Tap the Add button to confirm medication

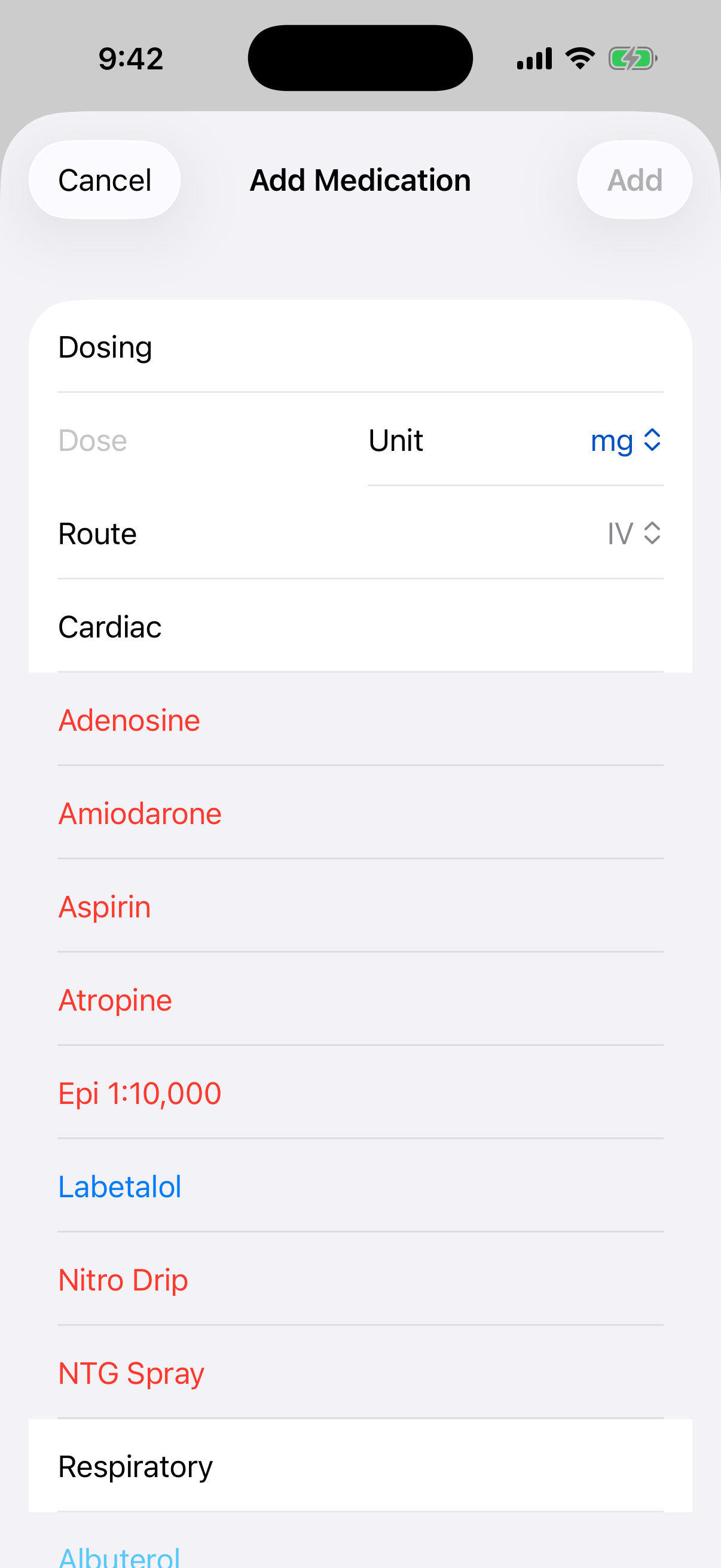tap(634, 179)
